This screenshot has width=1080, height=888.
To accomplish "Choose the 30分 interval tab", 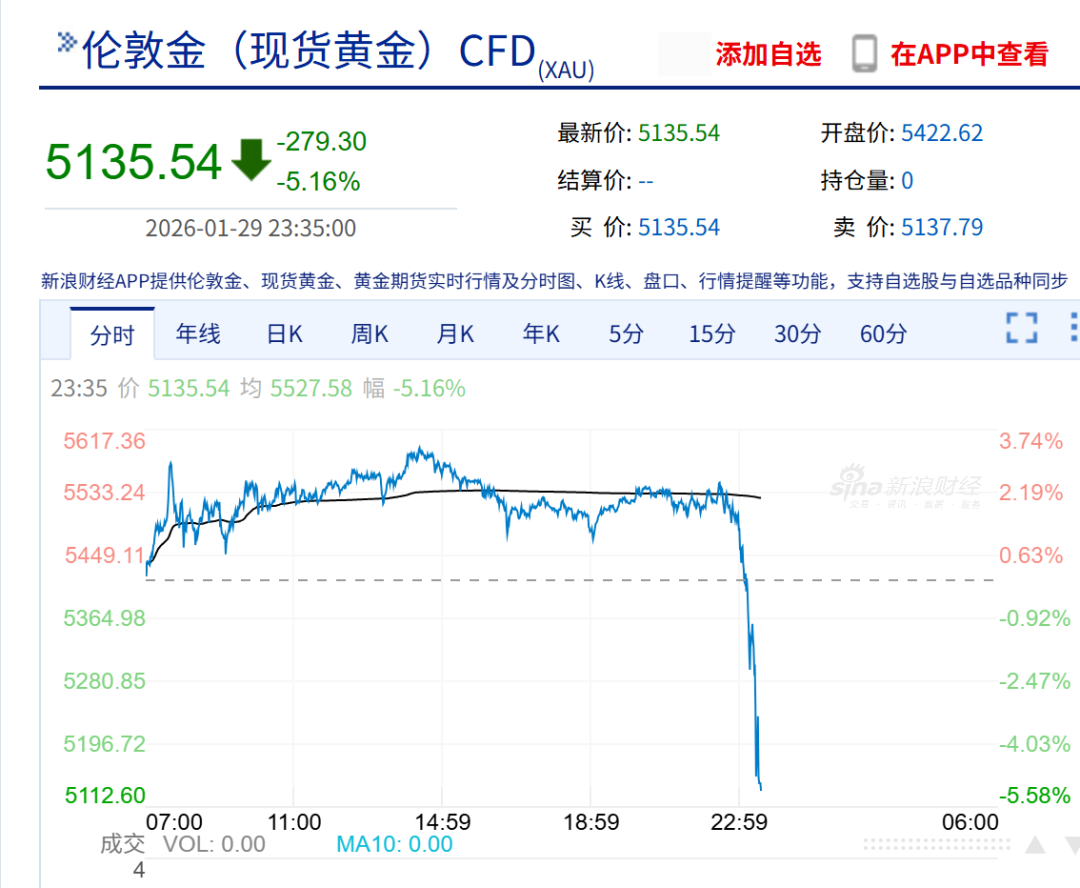I will pos(798,333).
